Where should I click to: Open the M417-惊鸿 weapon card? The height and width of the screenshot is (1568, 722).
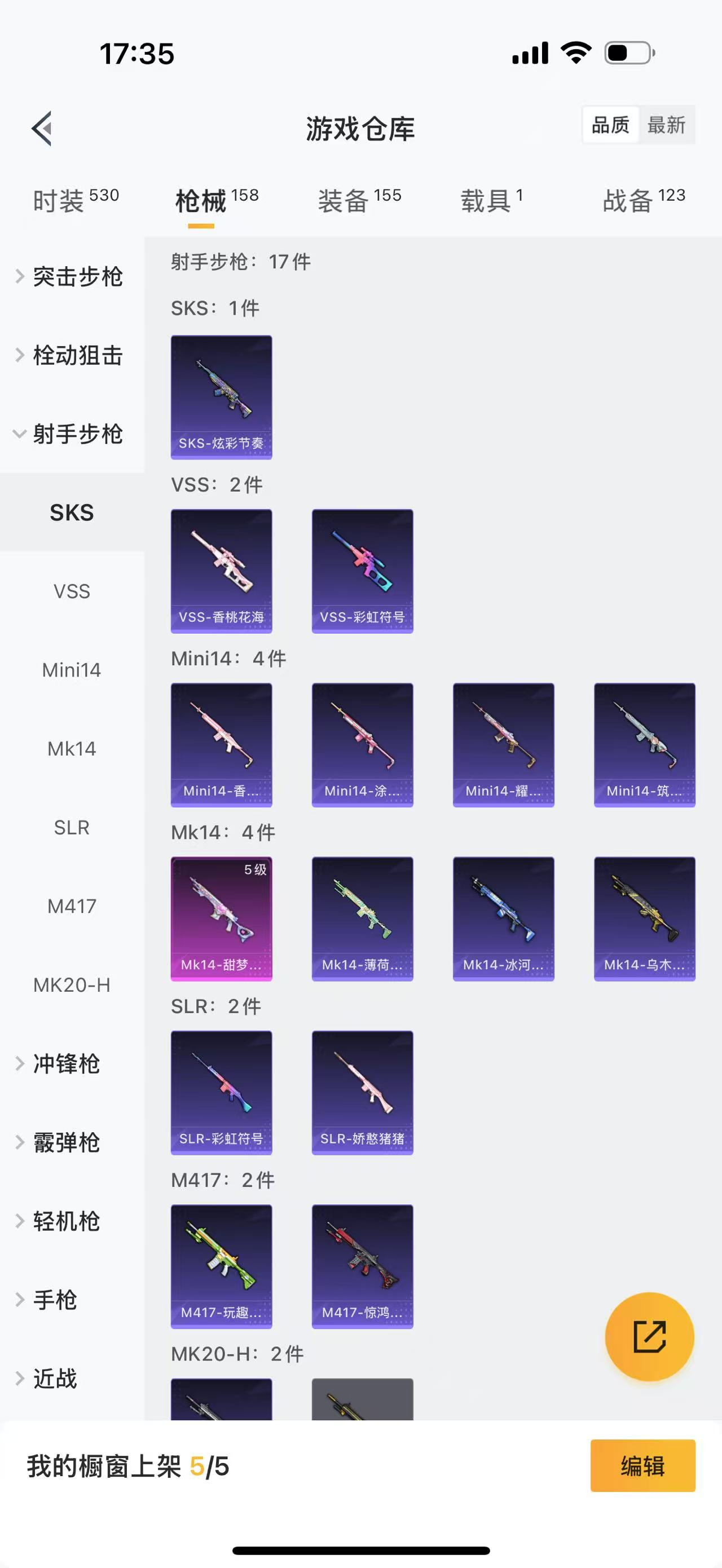click(x=362, y=1267)
